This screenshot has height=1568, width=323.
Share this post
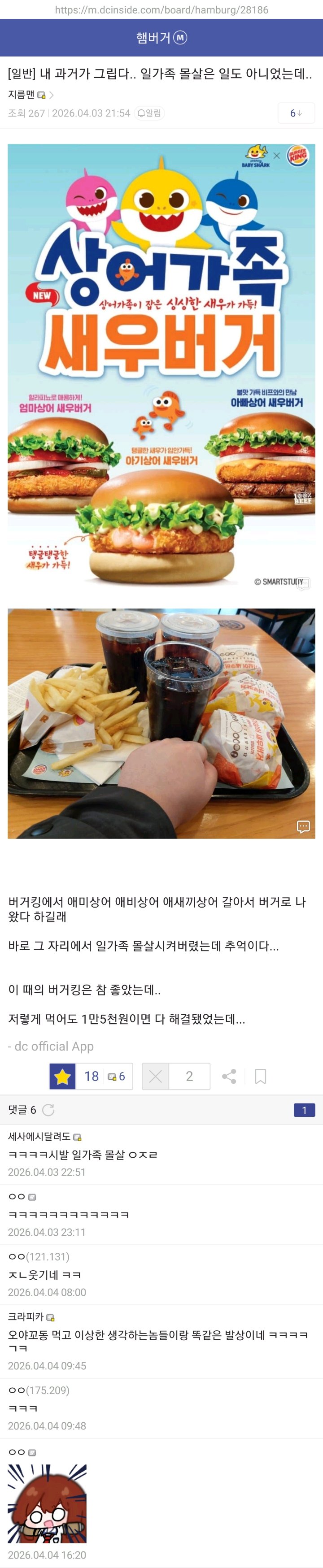(x=229, y=1077)
